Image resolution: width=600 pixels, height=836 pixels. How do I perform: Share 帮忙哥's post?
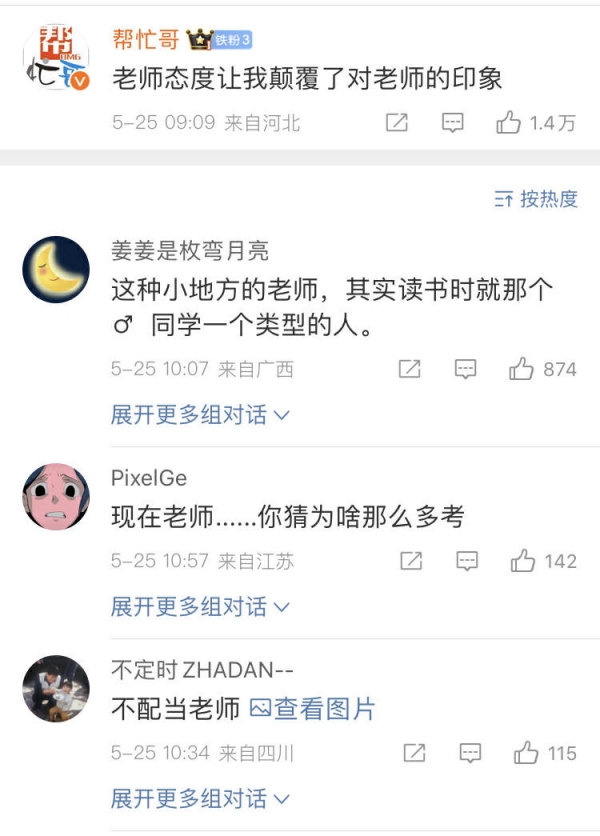396,123
